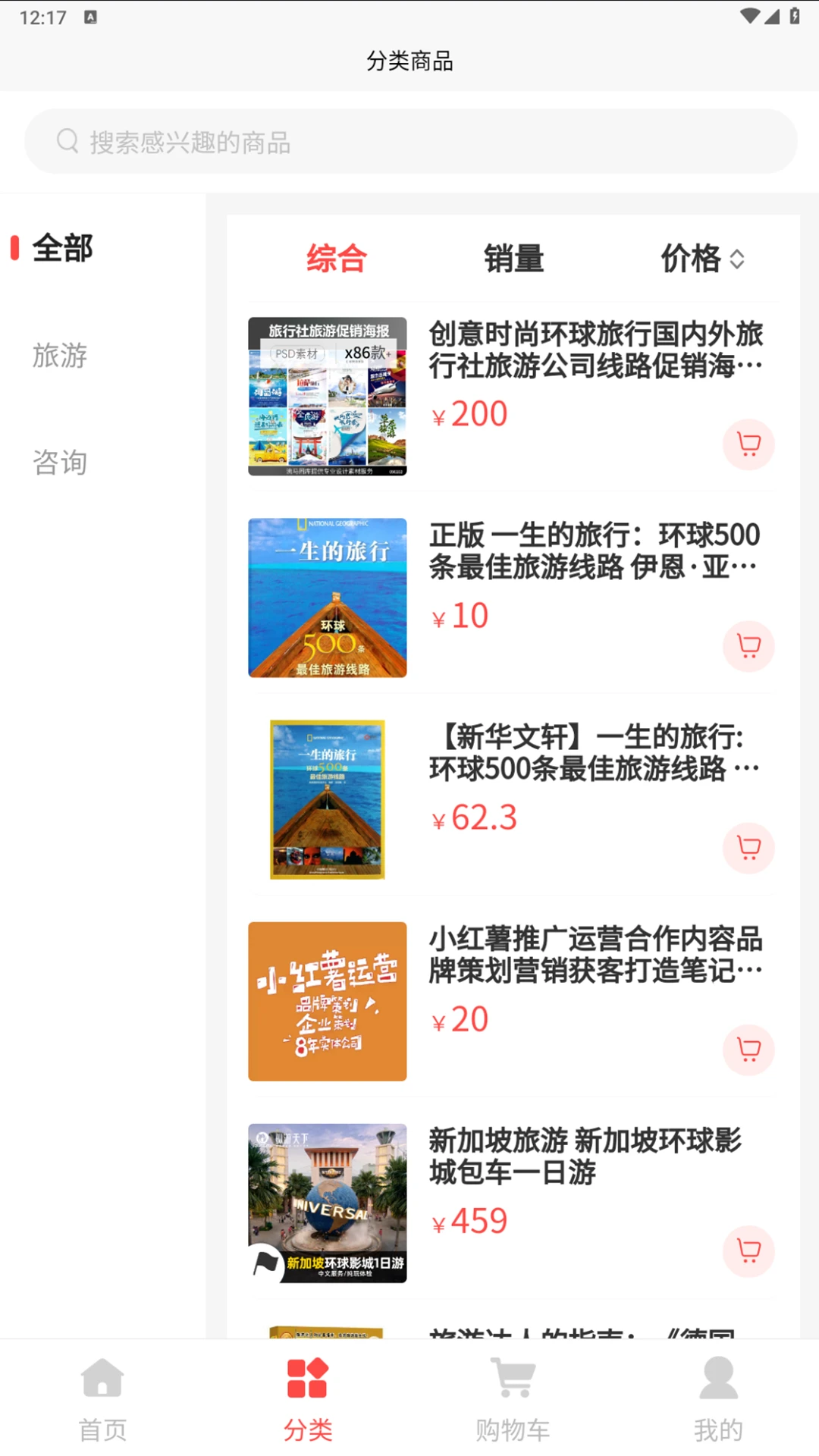Select the 旅游 category in sidebar

click(x=59, y=356)
